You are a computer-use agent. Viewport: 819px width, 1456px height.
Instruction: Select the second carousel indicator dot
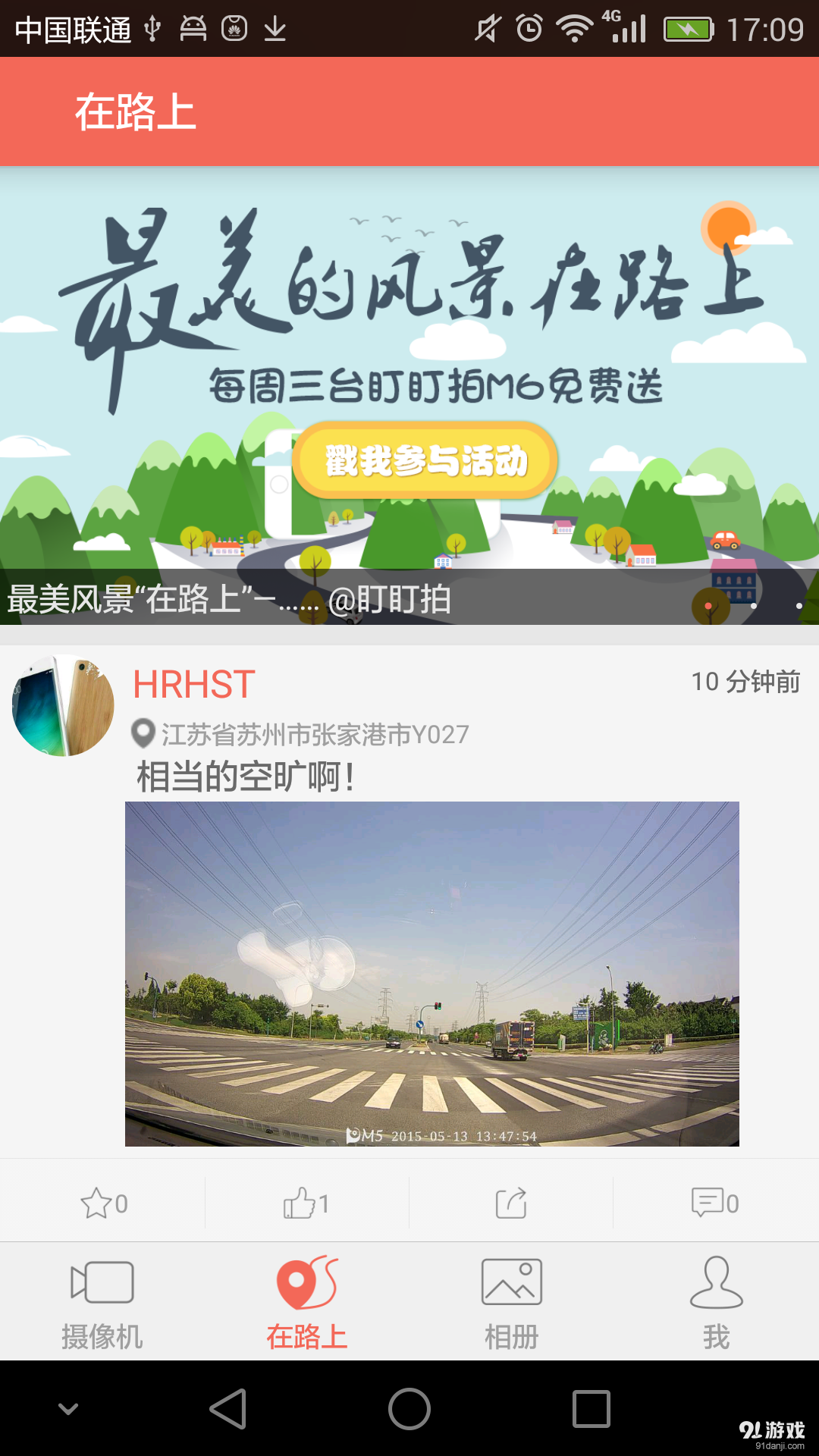point(799,607)
